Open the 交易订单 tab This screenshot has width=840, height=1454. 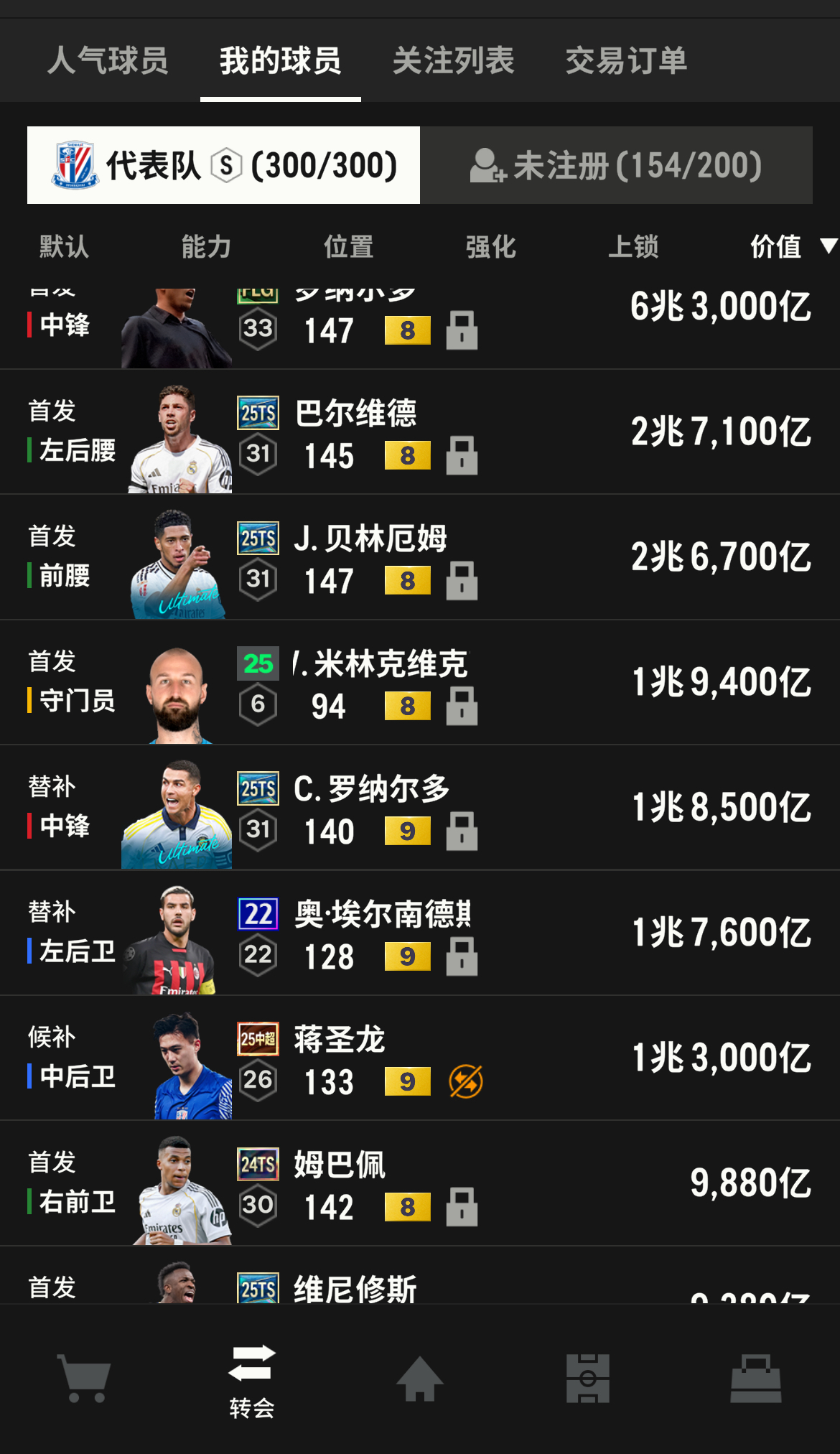point(626,61)
